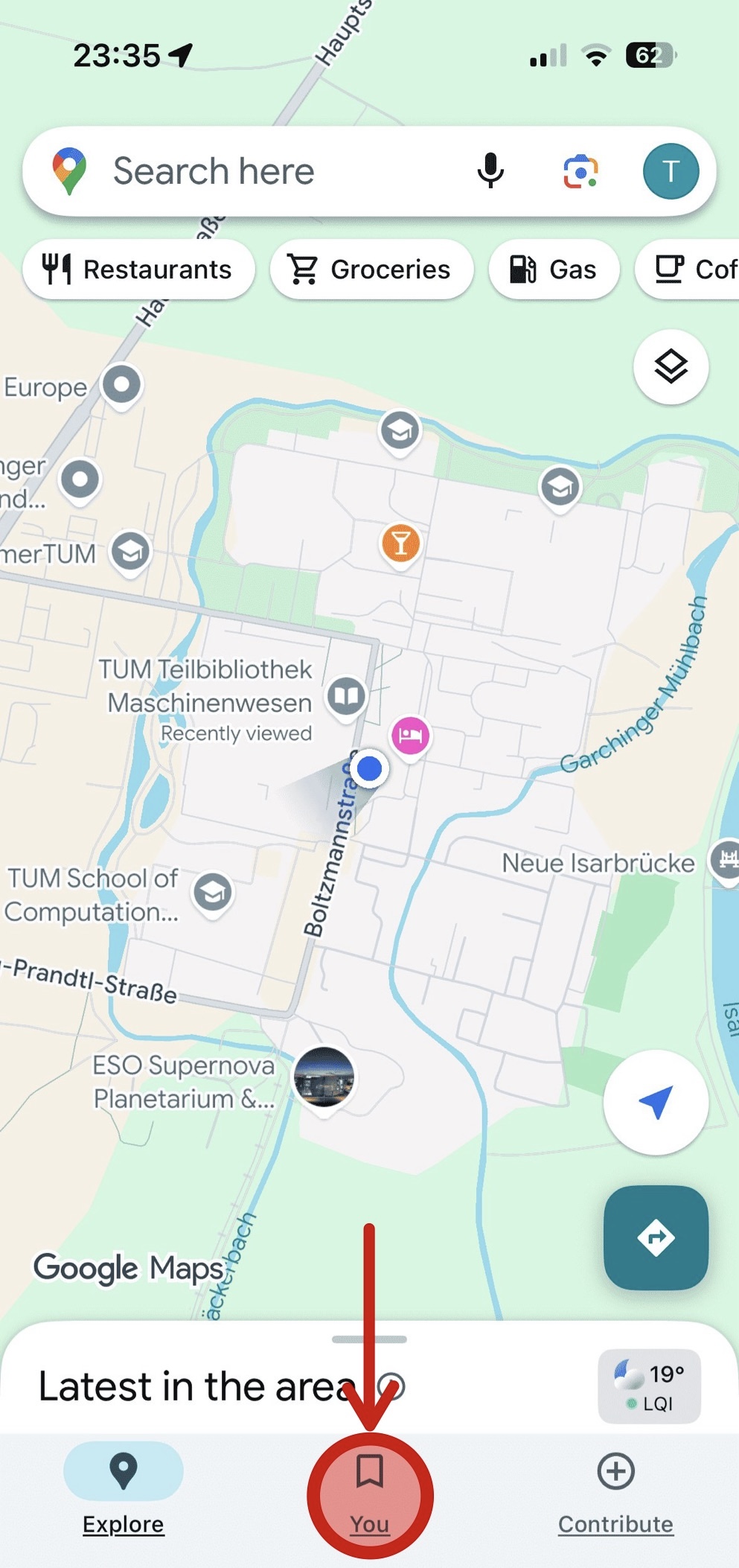Filter nearby places by Gas
739x1568 pixels.
[x=554, y=270]
